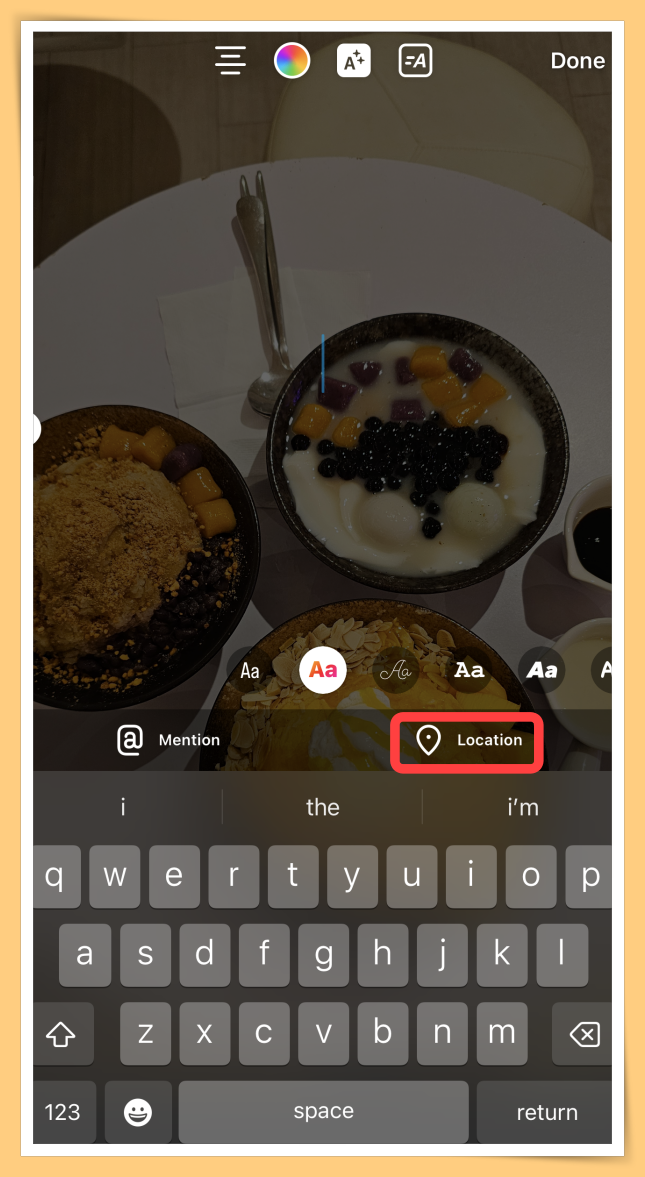Add a Location tag
The image size is (645, 1177).
467,741
